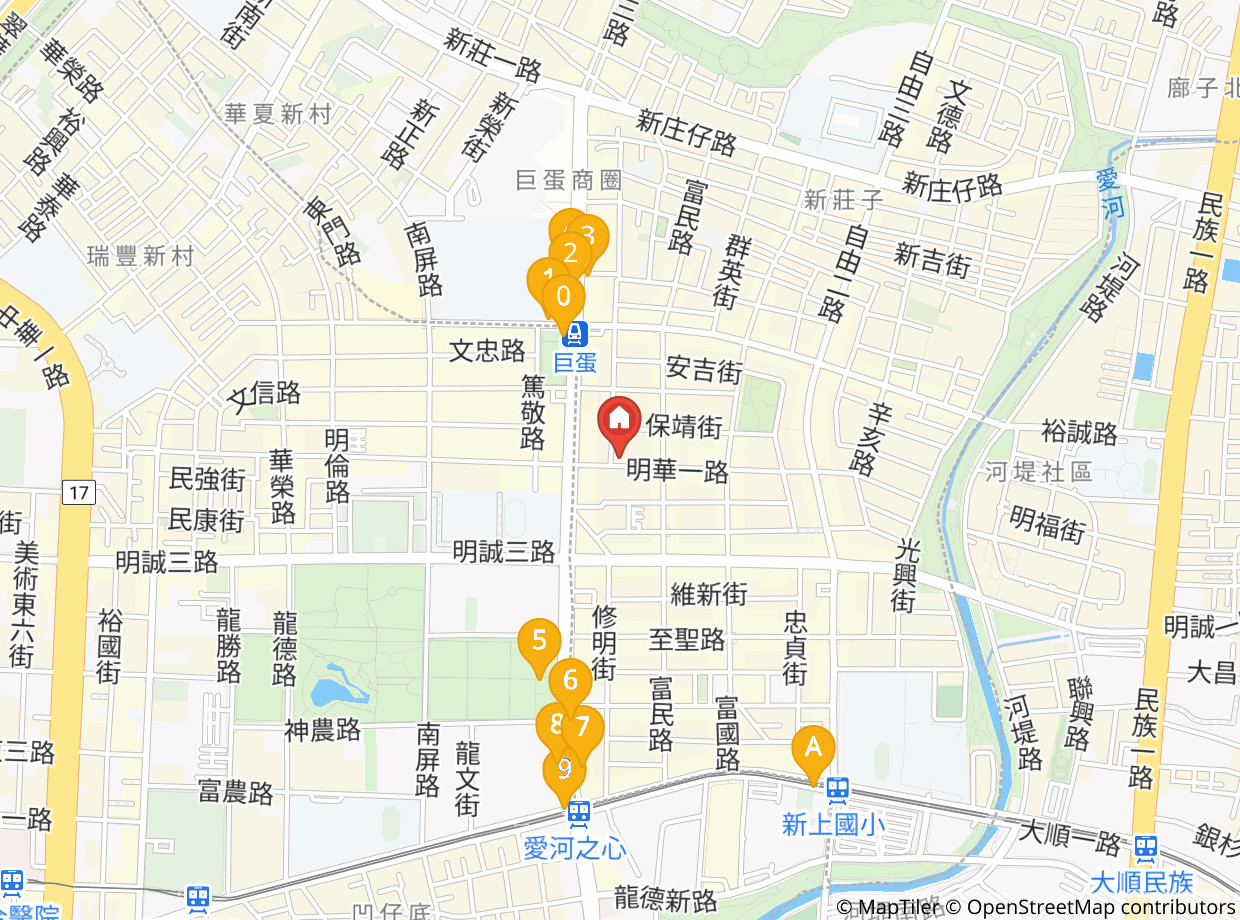Viewport: 1240px width, 920px height.
Task: Open the OpenStreetMap contributors link
Action: coord(1102,907)
